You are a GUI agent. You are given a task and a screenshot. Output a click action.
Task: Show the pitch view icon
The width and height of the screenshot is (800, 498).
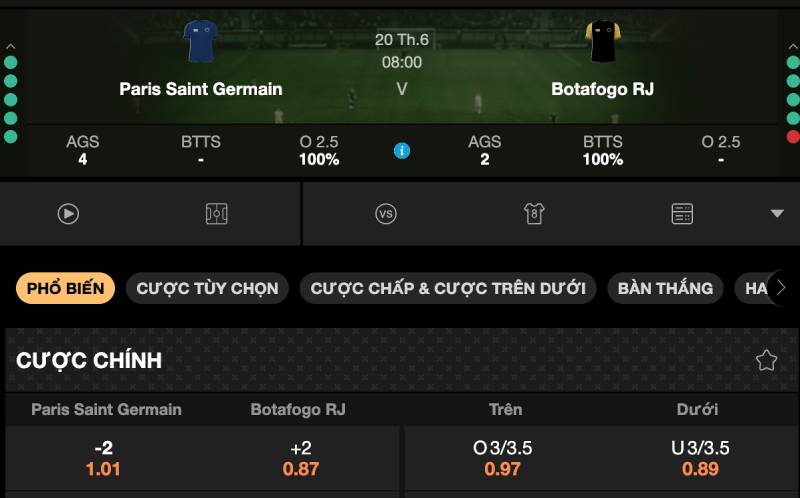click(x=217, y=213)
